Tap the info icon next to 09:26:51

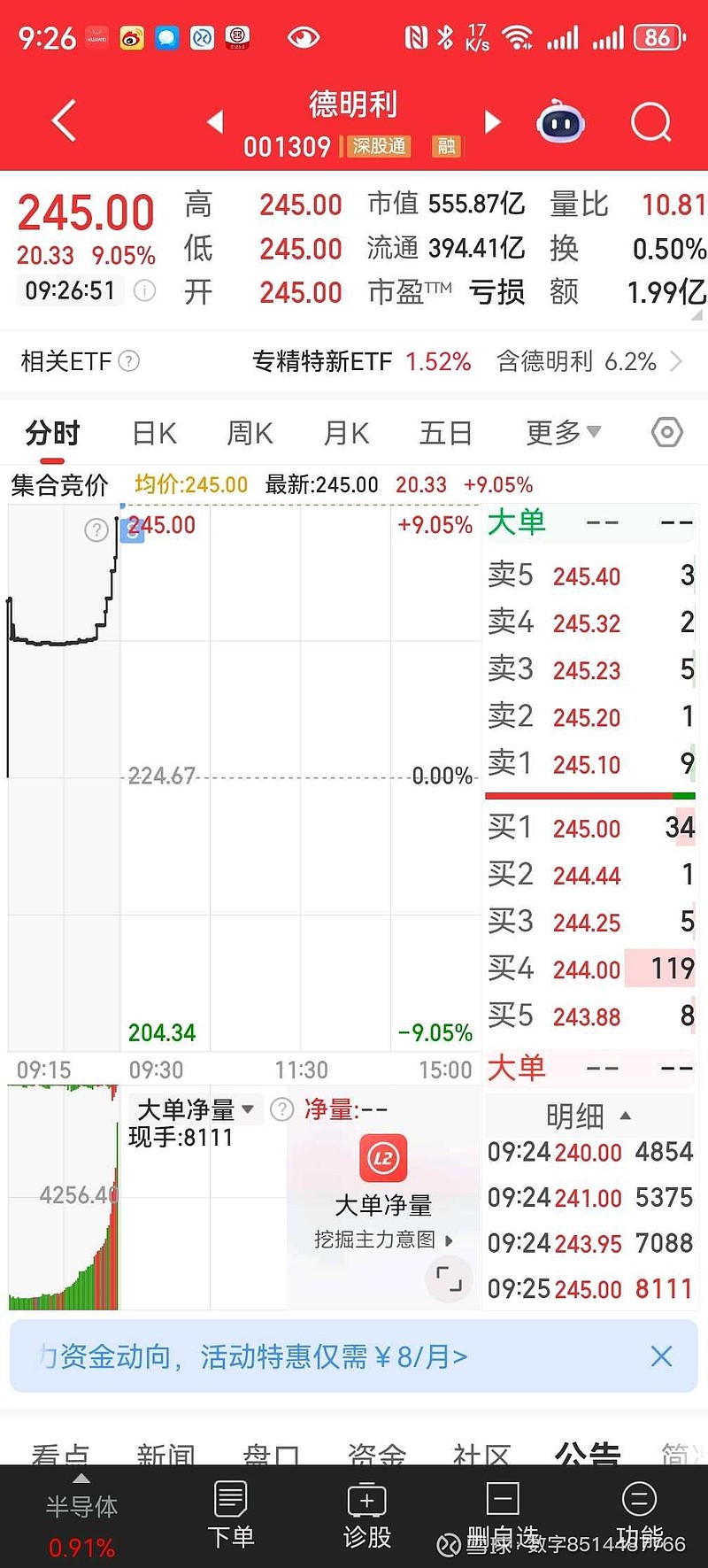(144, 290)
